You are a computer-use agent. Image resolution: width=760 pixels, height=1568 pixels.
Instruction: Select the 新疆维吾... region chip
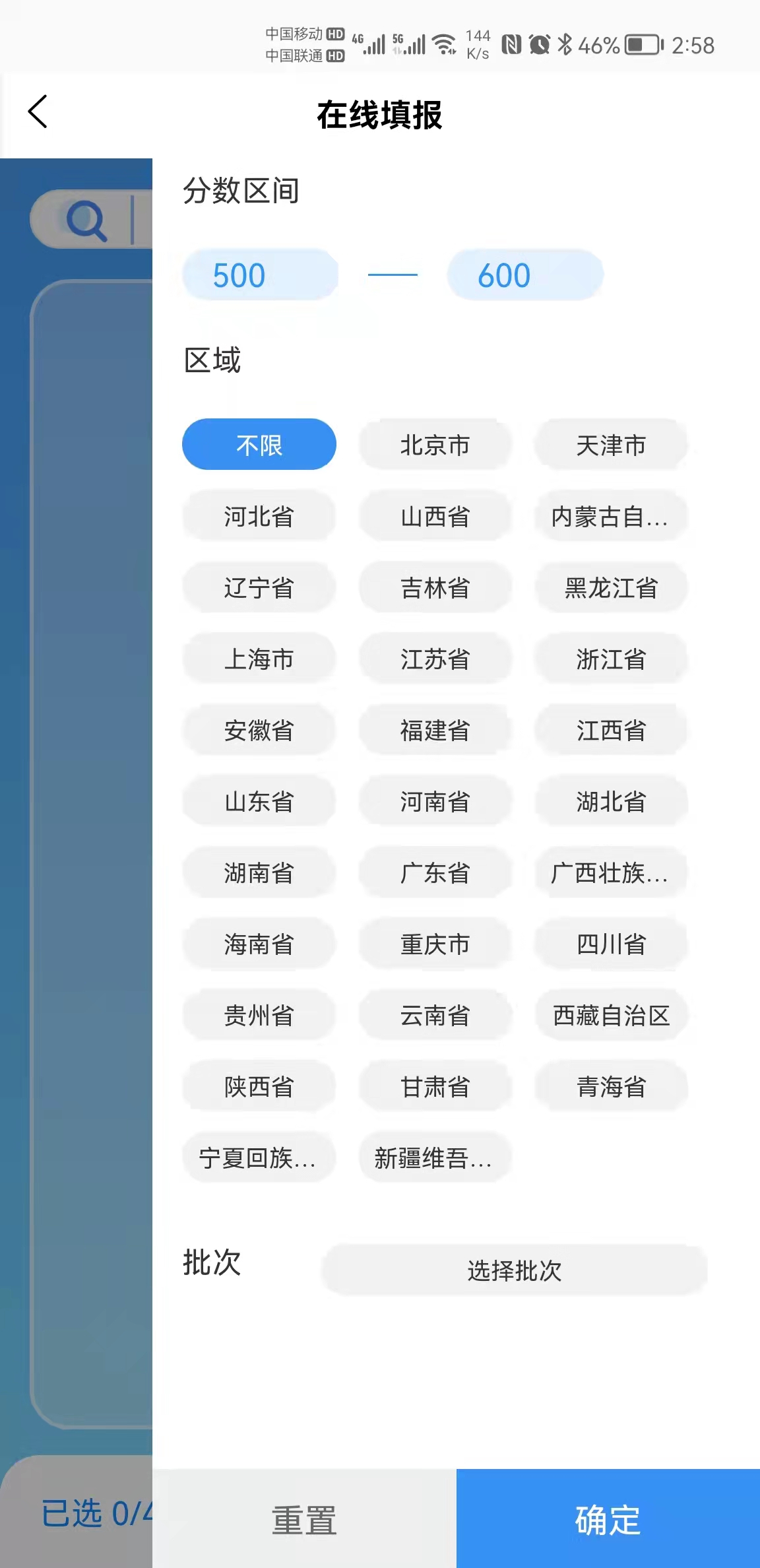[435, 1158]
